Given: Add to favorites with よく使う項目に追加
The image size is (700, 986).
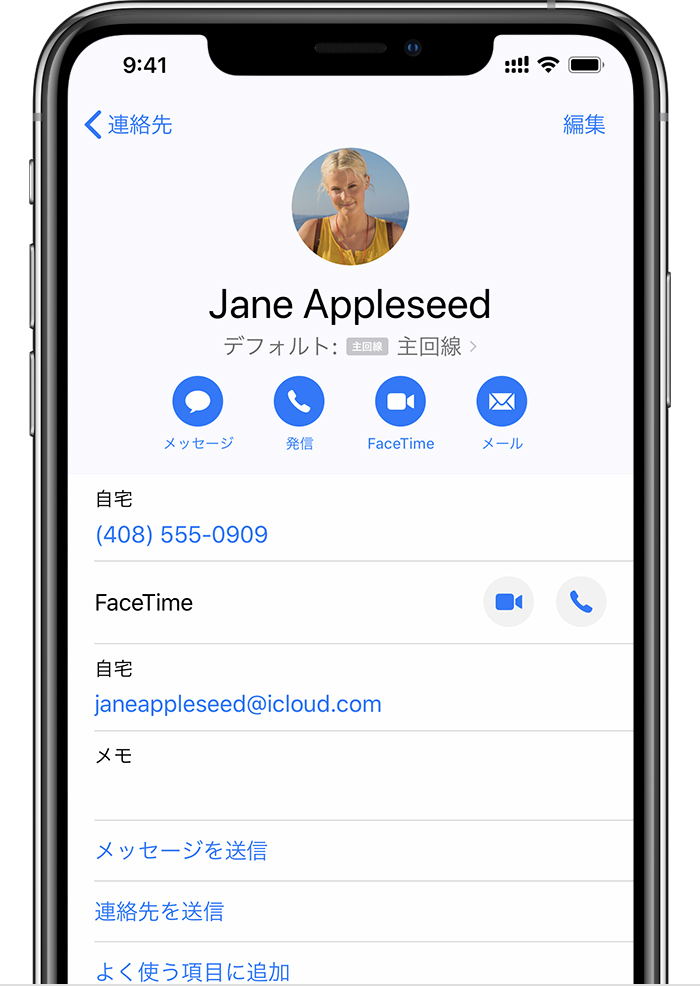Looking at the screenshot, I should click(x=192, y=970).
